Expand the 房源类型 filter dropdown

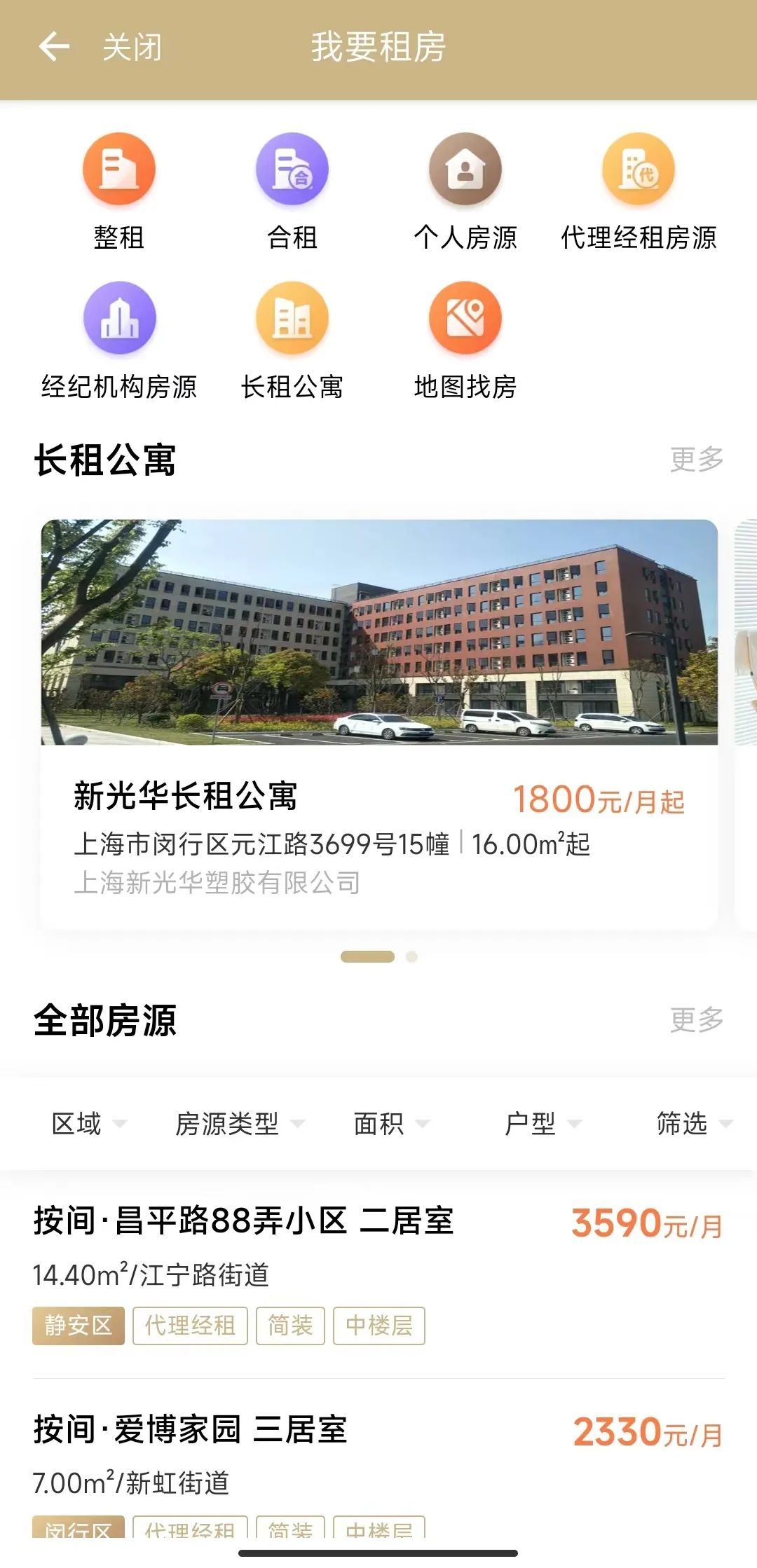[x=239, y=1124]
